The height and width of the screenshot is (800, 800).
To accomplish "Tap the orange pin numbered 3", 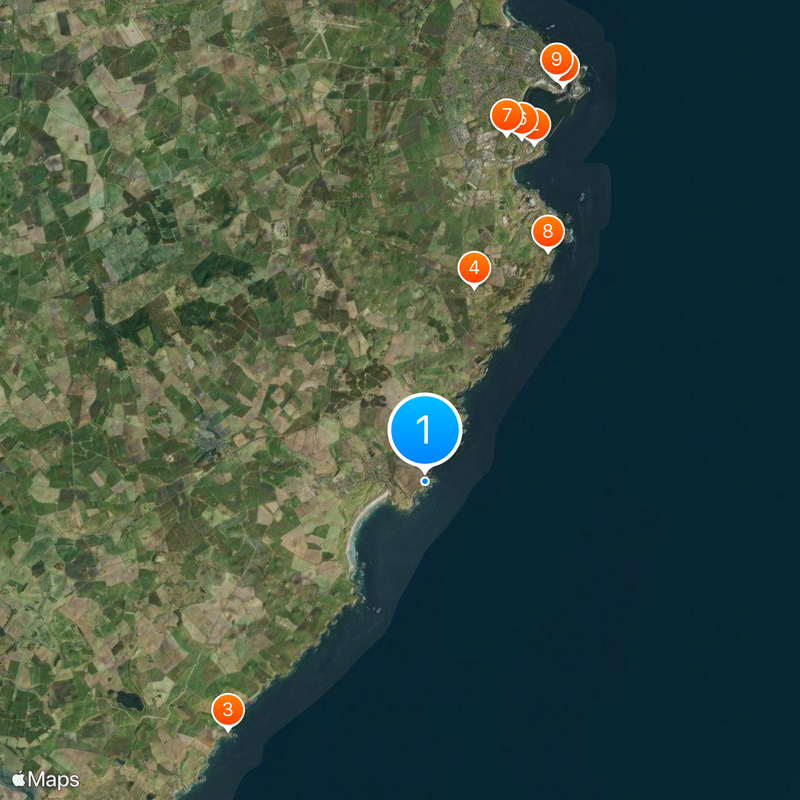I will [227, 711].
